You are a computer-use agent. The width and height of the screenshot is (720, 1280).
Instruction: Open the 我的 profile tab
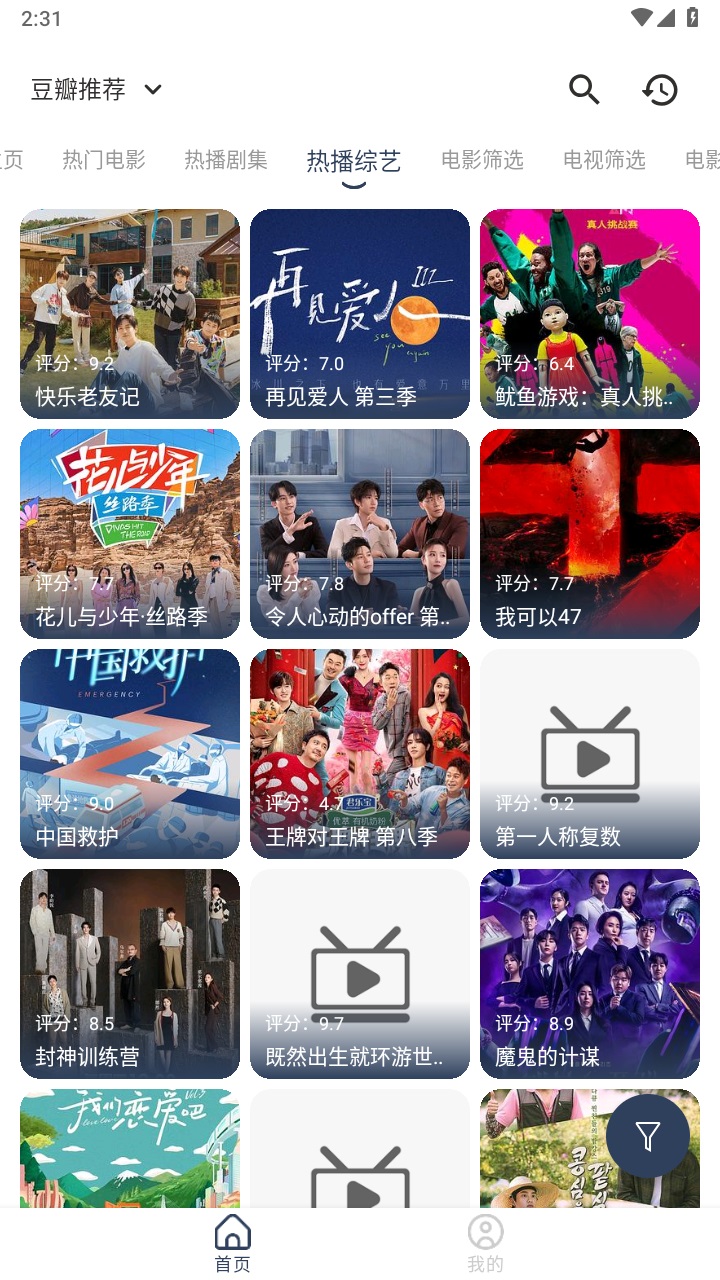point(485,1243)
